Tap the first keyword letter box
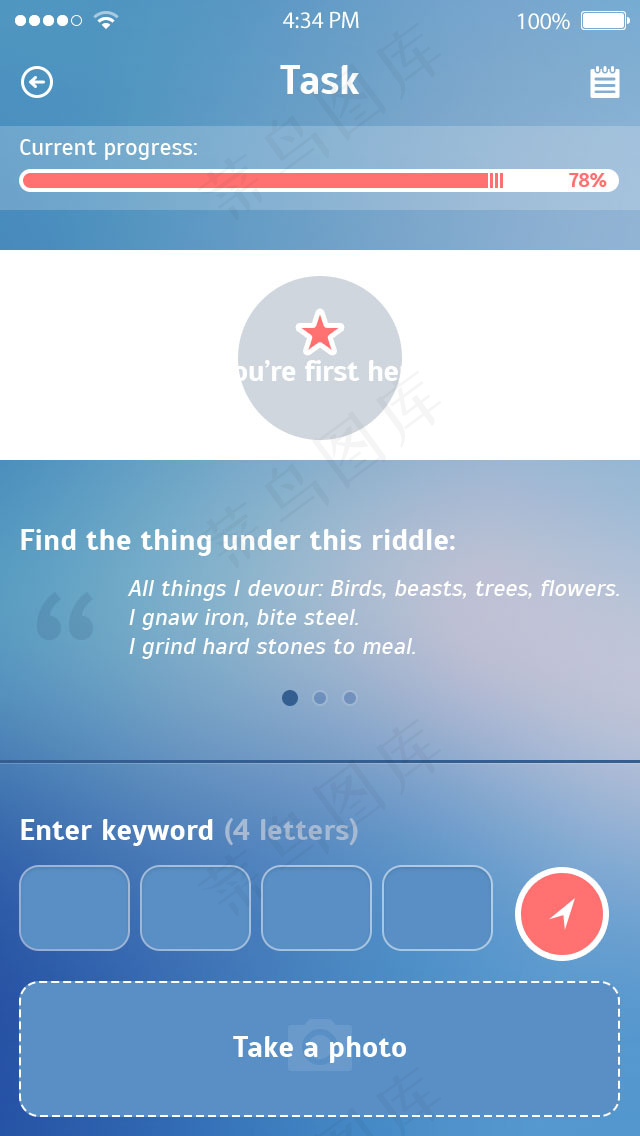 [x=74, y=908]
